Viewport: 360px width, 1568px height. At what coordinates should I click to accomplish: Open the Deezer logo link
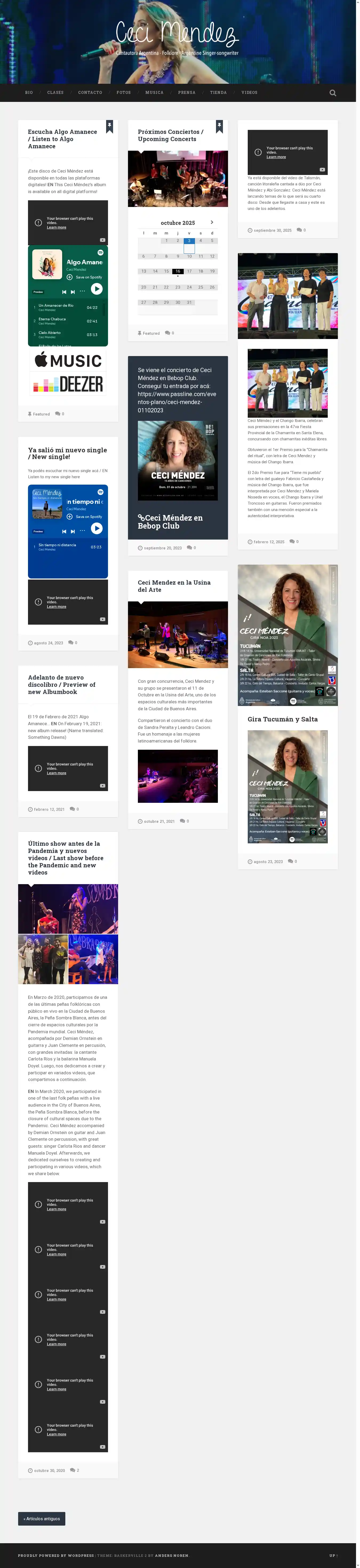[x=68, y=384]
